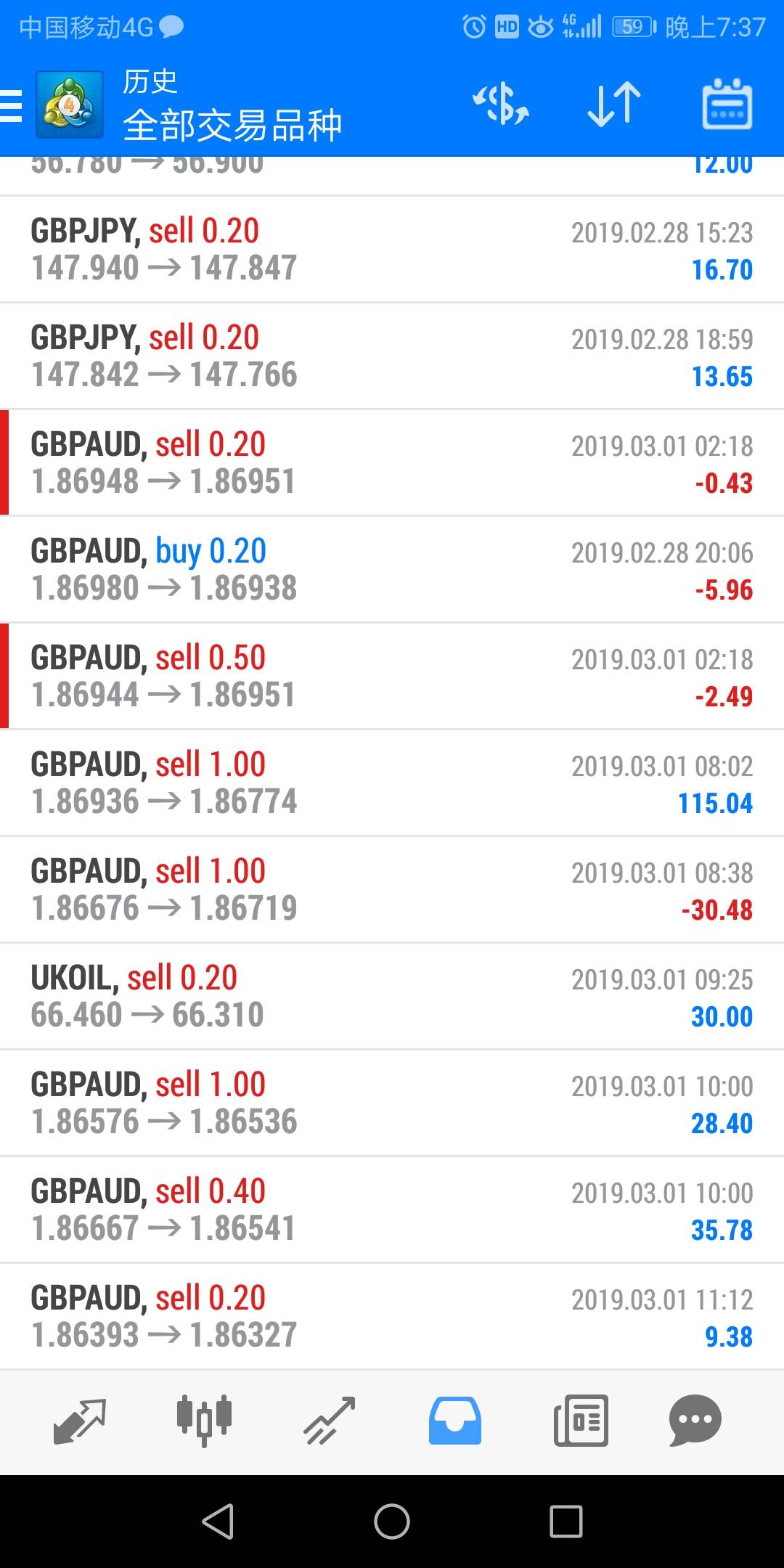Open GBPAUD sell 0.40 trade
Screen dimensions: 784x1568
coord(392,1209)
